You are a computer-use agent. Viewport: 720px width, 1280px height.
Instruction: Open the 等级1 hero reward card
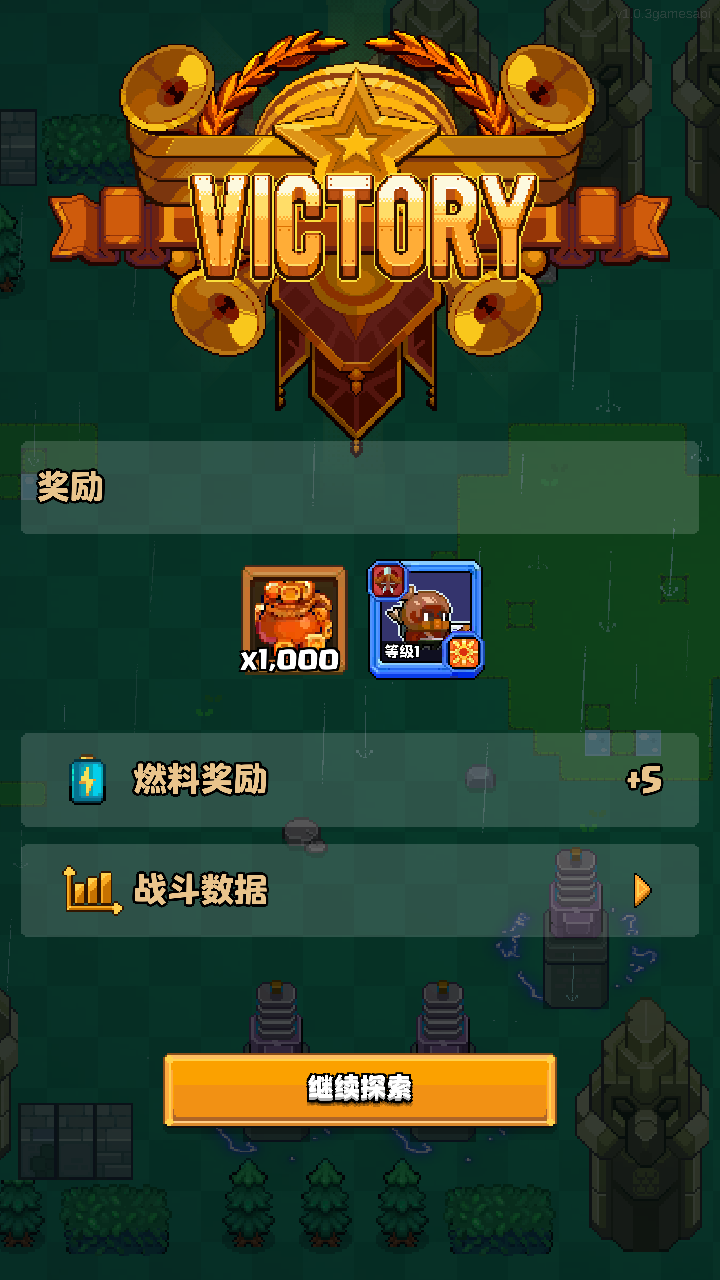pyautogui.click(x=426, y=620)
